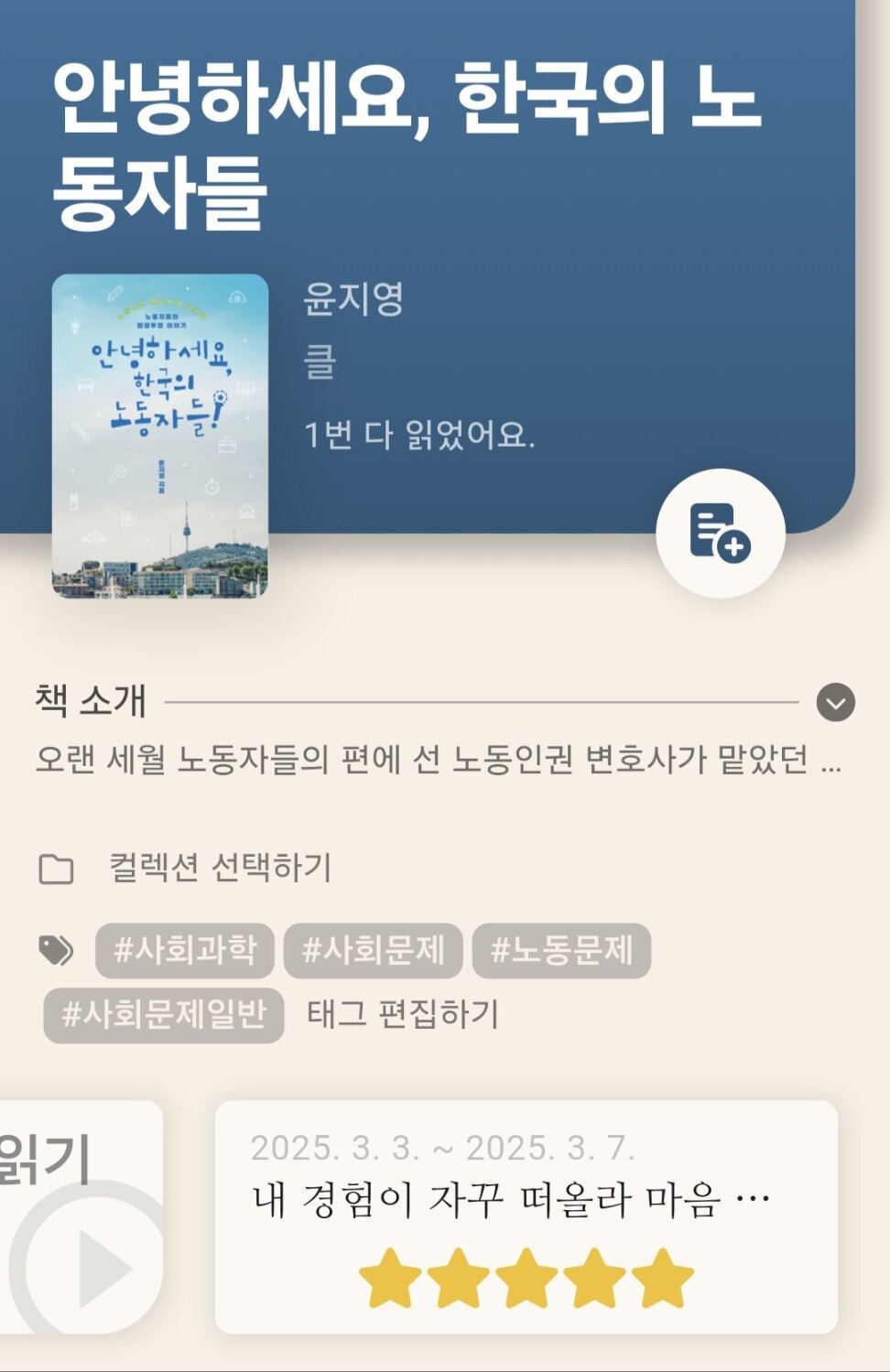Select the #사회문제 tag
This screenshot has width=890, height=1372.
pos(373,951)
